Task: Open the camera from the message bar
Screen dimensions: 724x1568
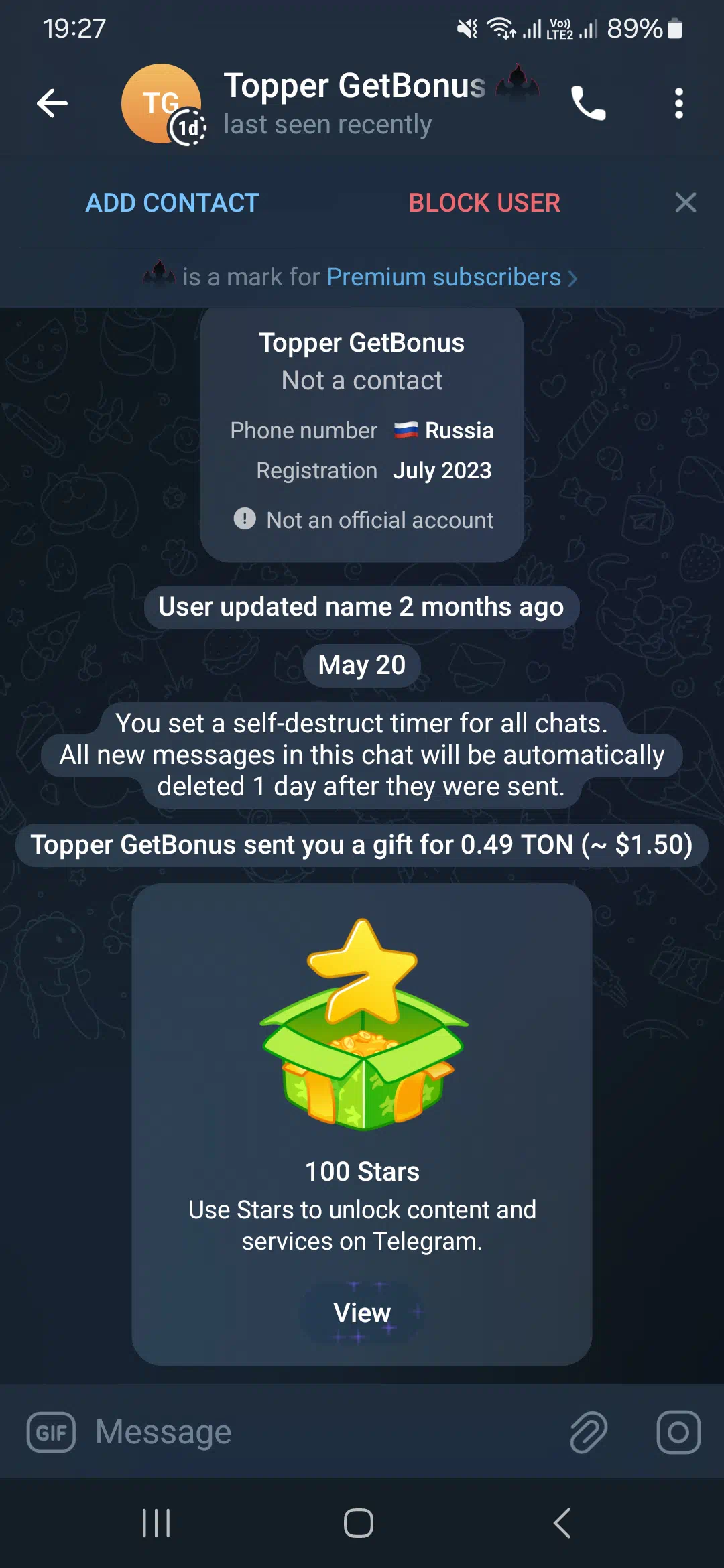Action: [678, 1433]
